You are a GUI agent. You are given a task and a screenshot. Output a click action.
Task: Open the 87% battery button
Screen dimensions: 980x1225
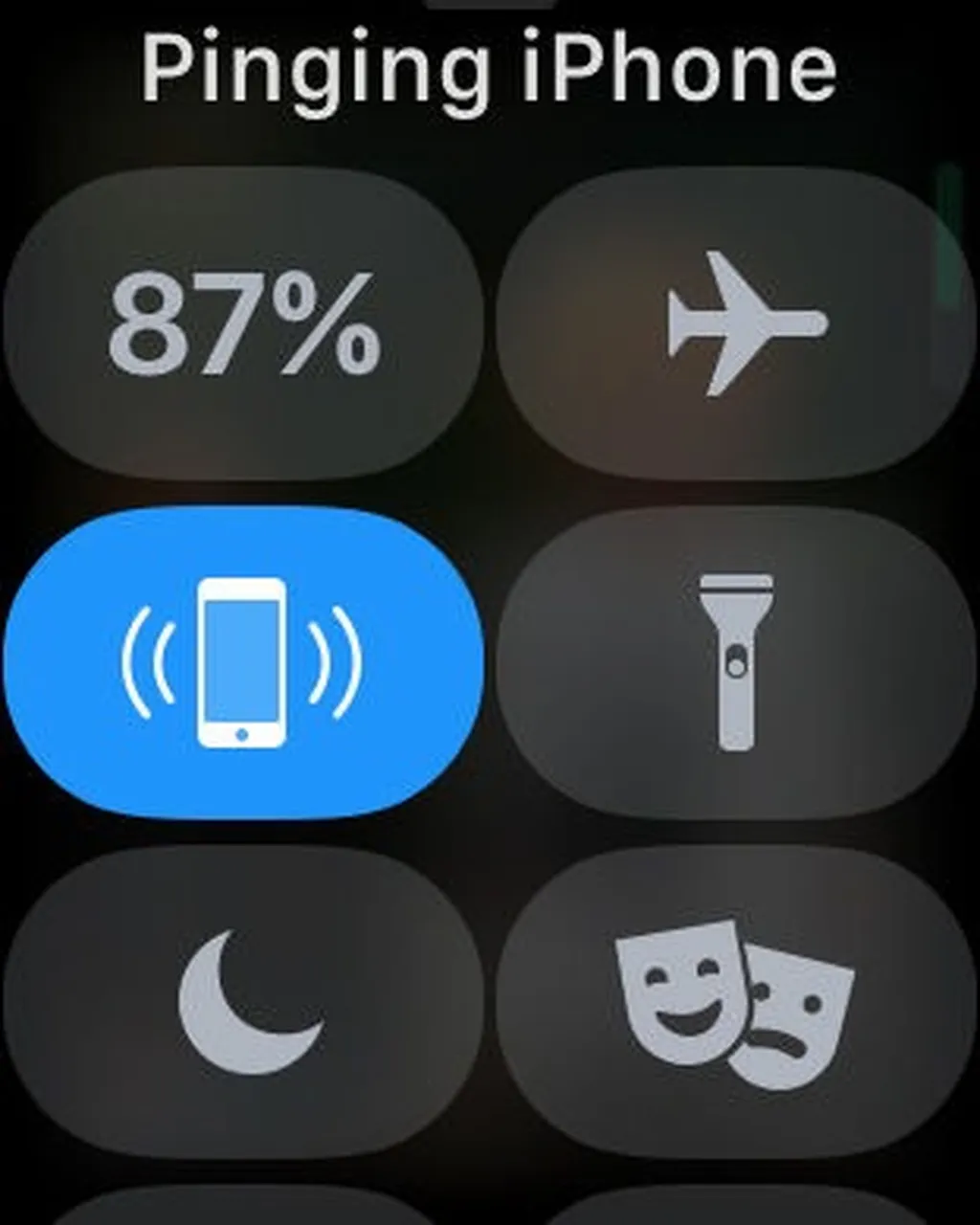(x=244, y=323)
